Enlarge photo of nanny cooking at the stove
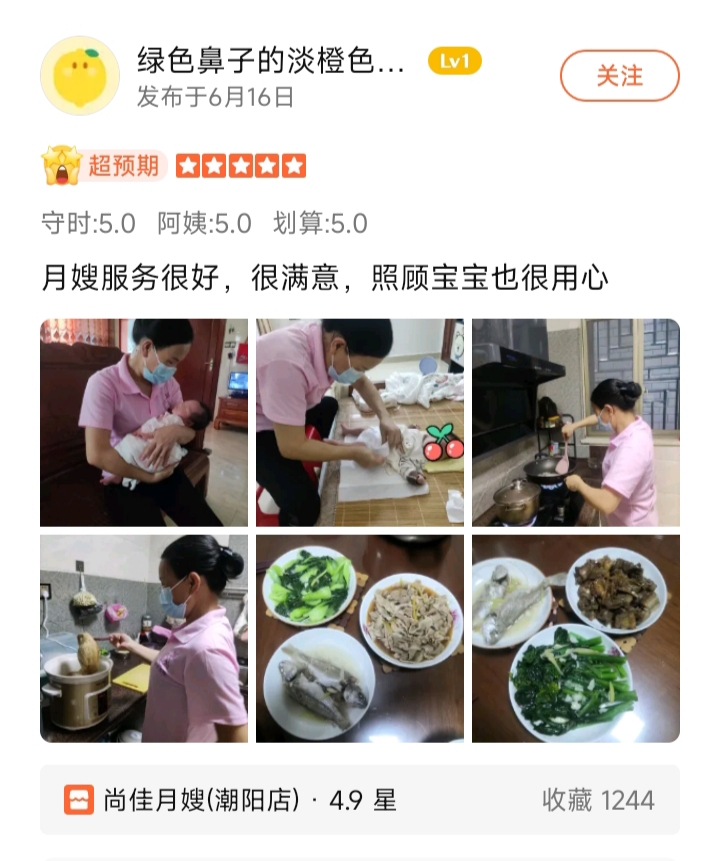The image size is (720, 861). coord(576,422)
